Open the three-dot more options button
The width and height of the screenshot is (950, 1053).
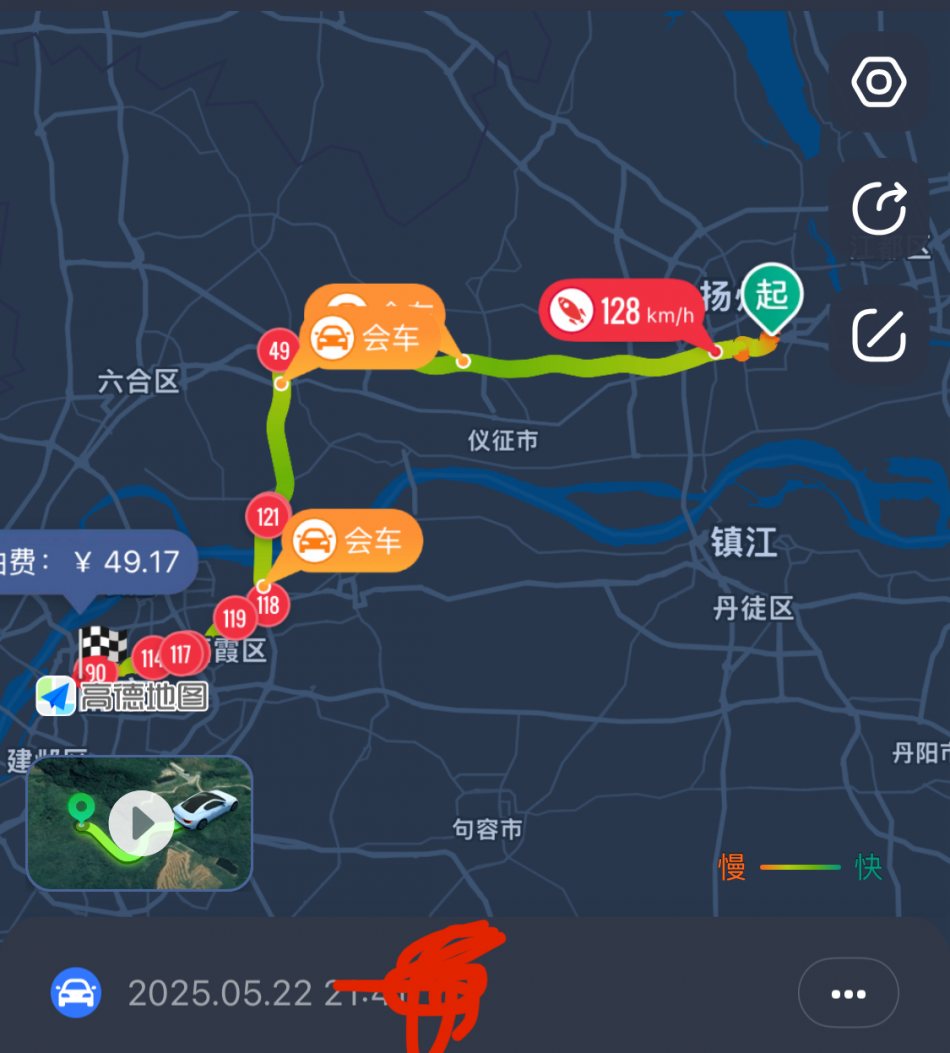tap(848, 993)
